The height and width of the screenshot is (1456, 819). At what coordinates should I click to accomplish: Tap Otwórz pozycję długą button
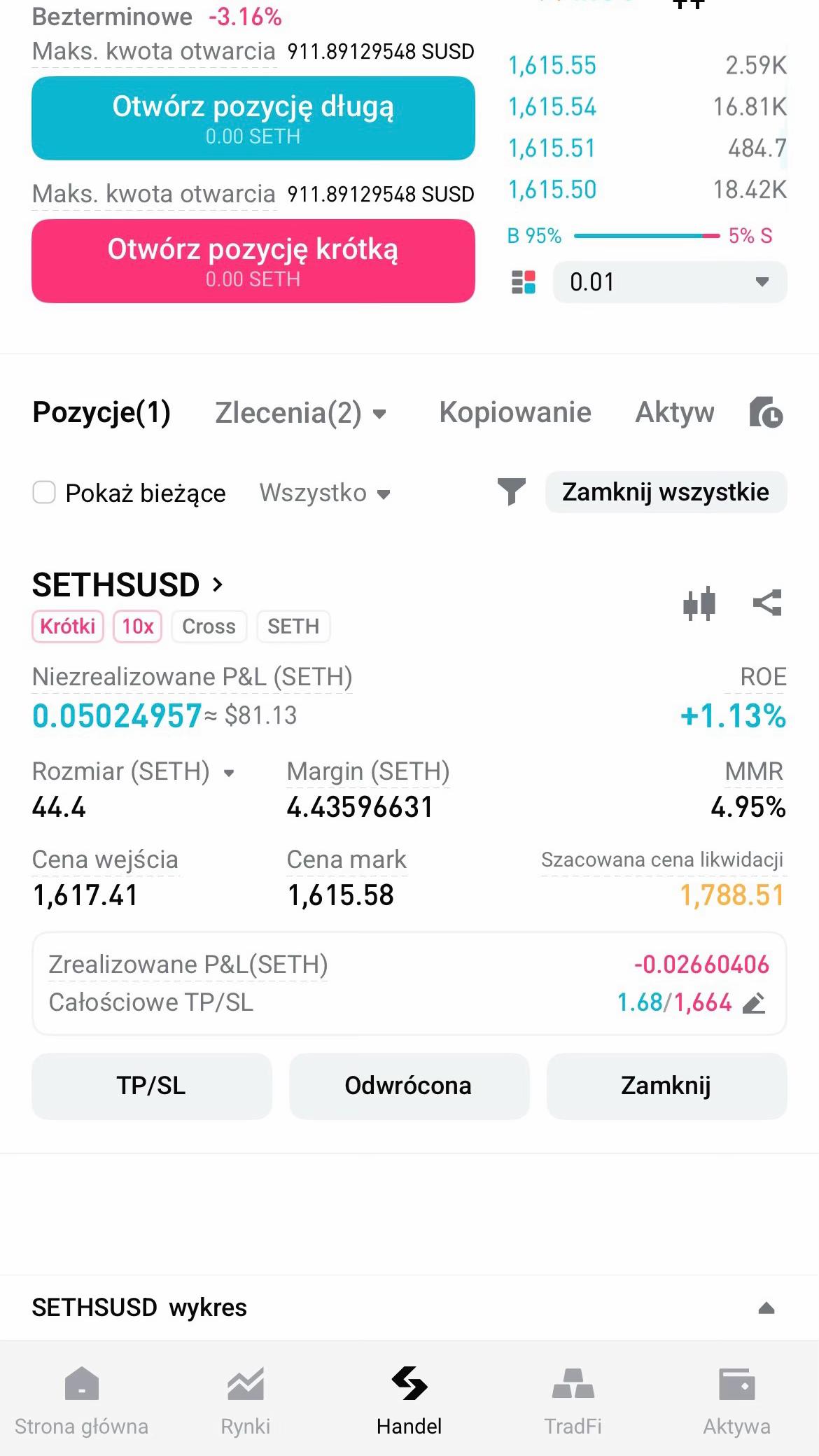pos(253,118)
